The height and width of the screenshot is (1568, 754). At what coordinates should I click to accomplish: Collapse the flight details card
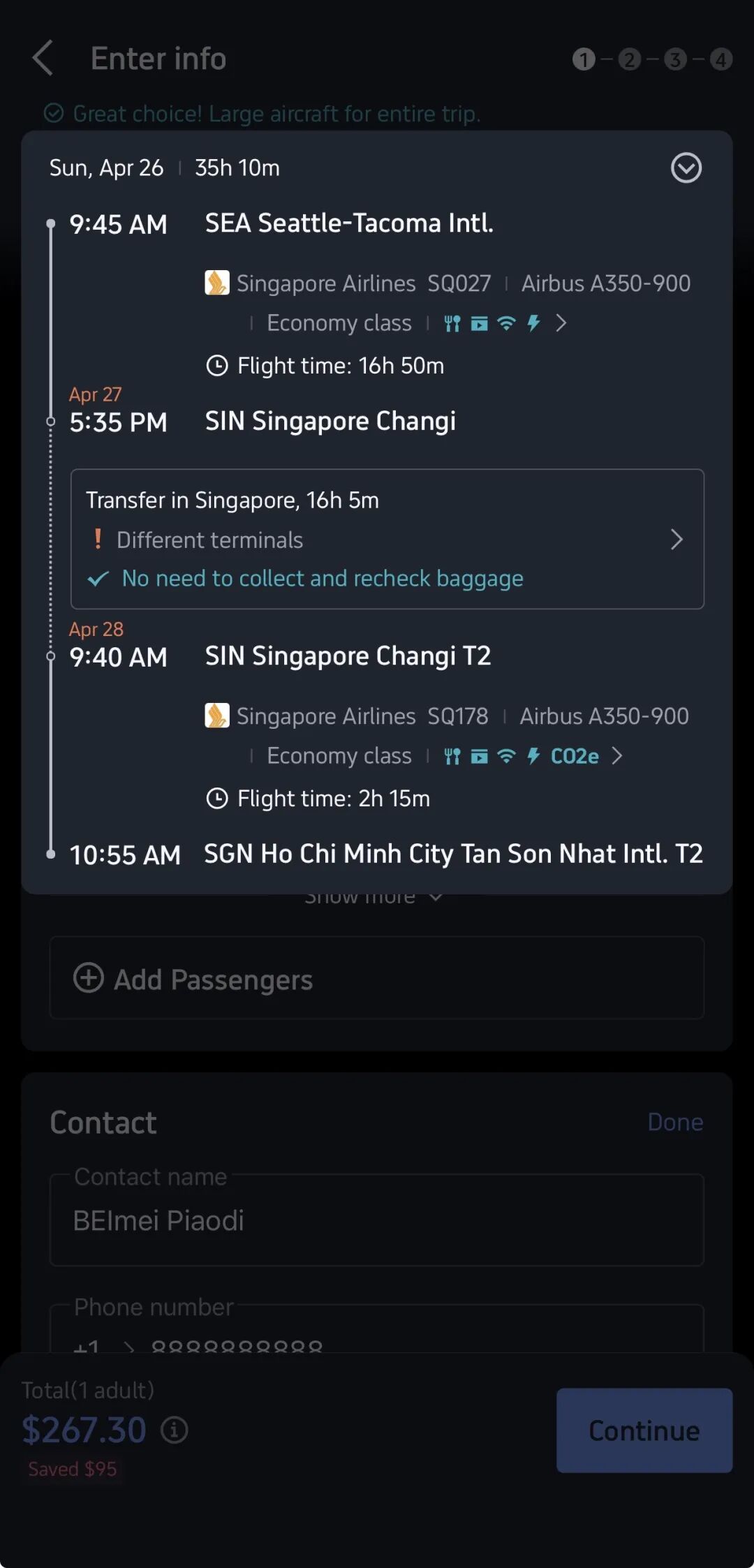(686, 168)
